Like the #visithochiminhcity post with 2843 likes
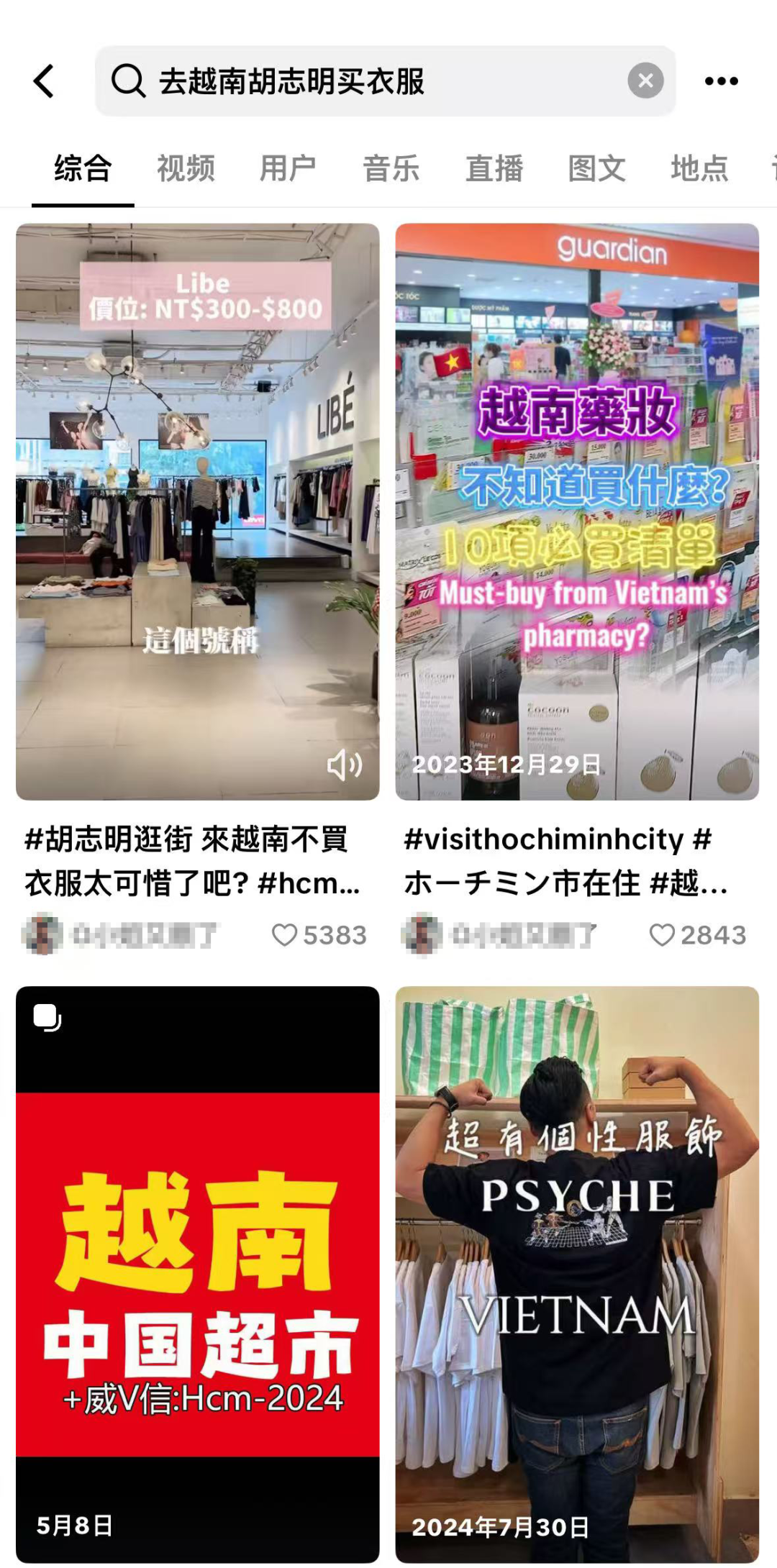The image size is (777, 1568). [662, 935]
